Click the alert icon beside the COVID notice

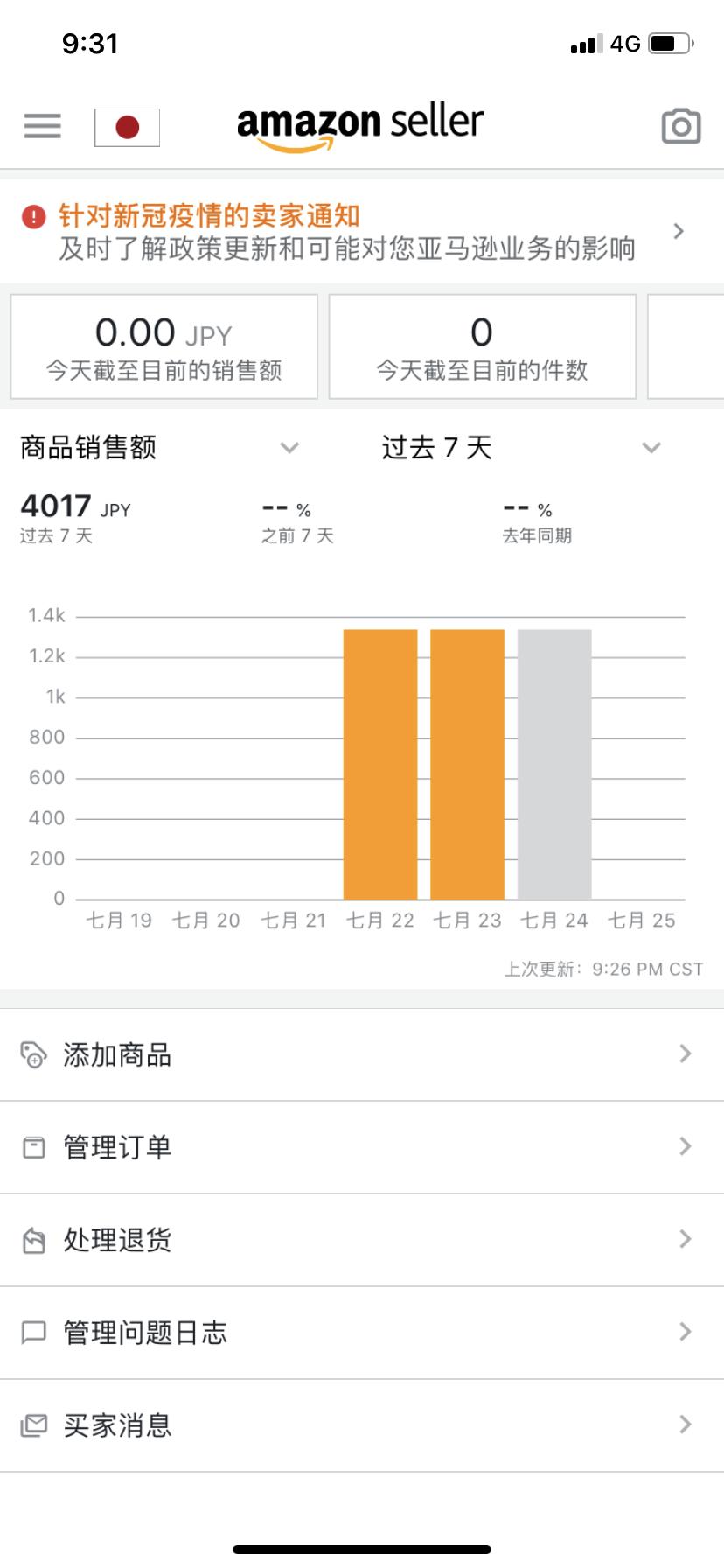click(32, 215)
